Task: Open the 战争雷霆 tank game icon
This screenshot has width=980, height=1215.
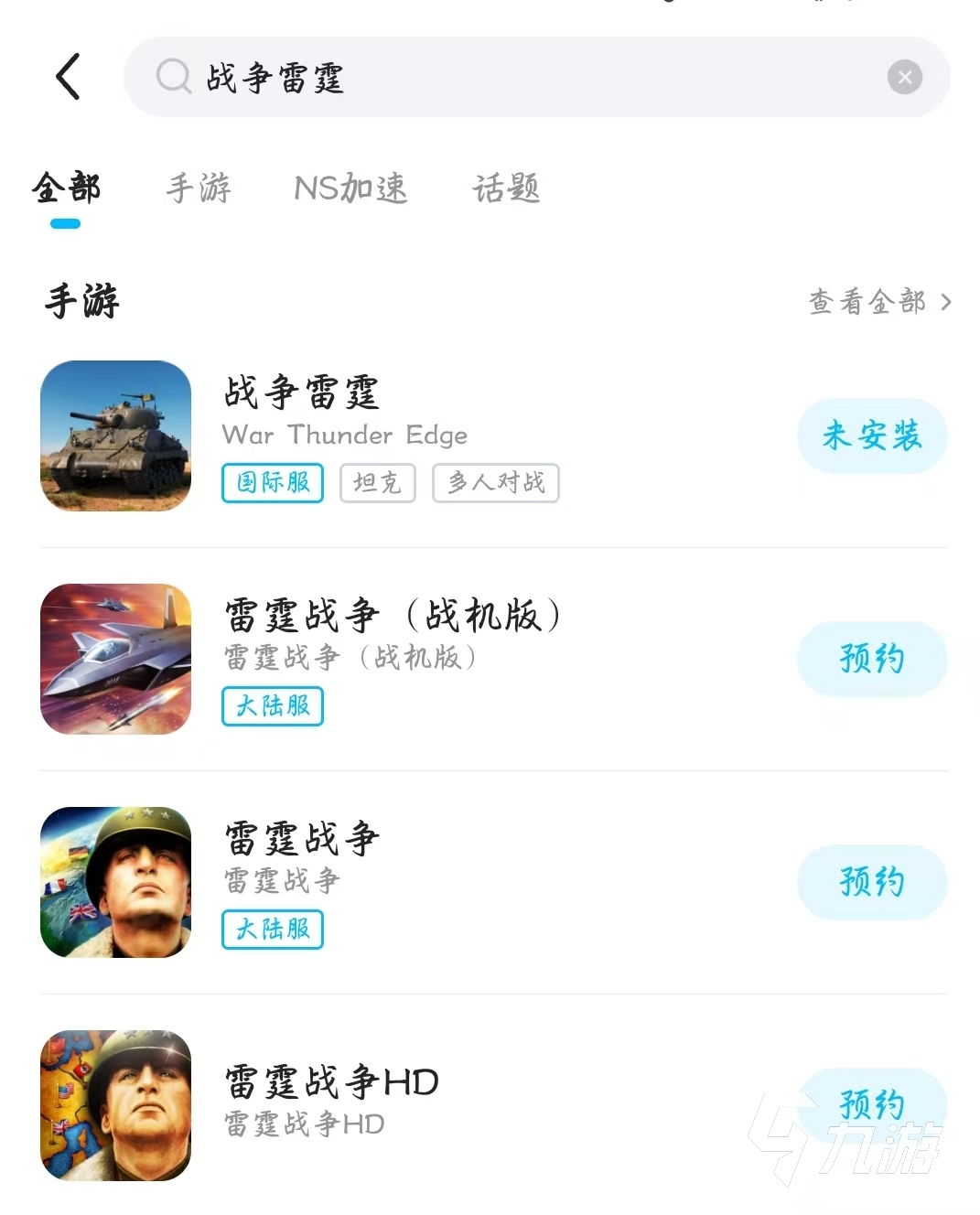Action: pos(115,436)
